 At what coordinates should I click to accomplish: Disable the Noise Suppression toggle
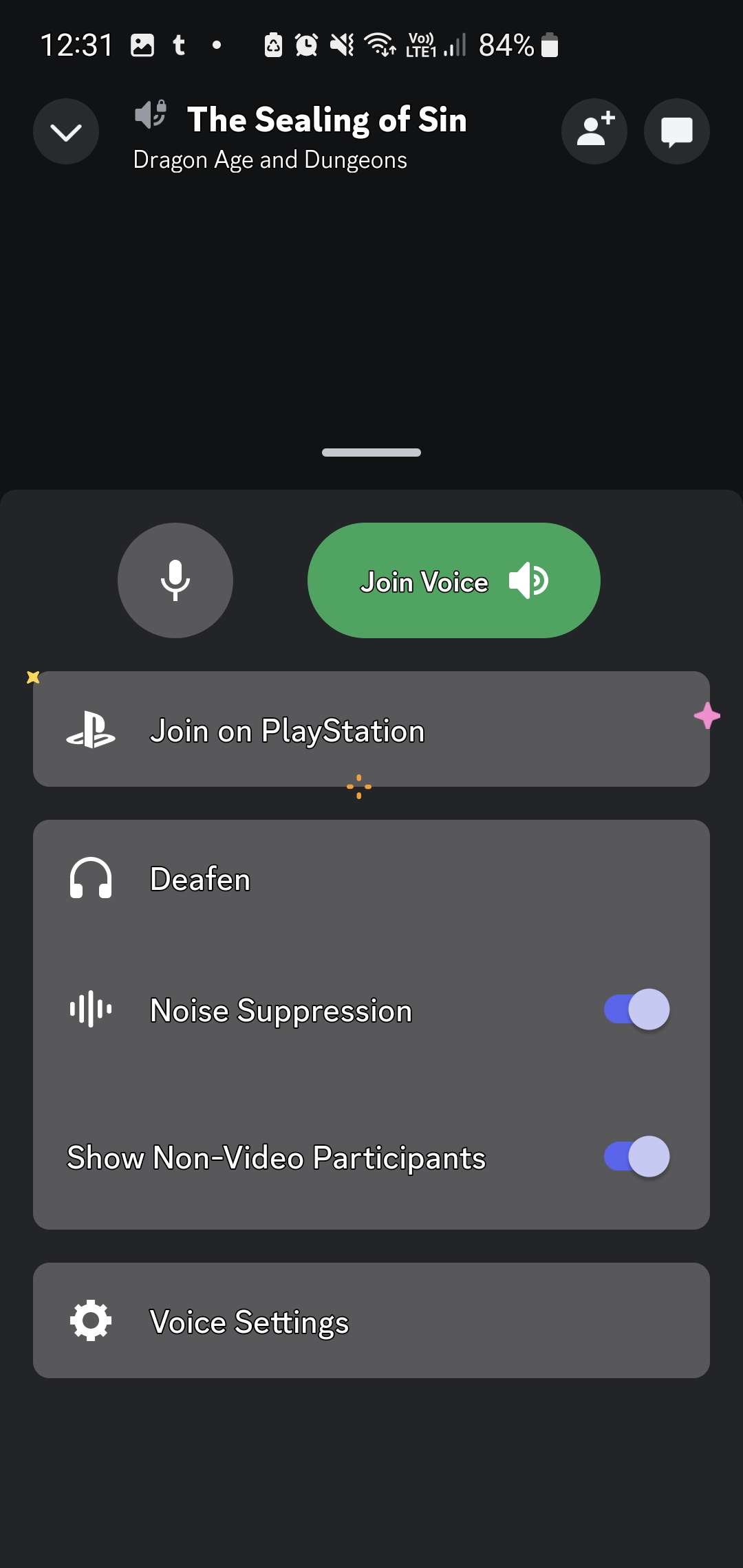click(636, 1009)
